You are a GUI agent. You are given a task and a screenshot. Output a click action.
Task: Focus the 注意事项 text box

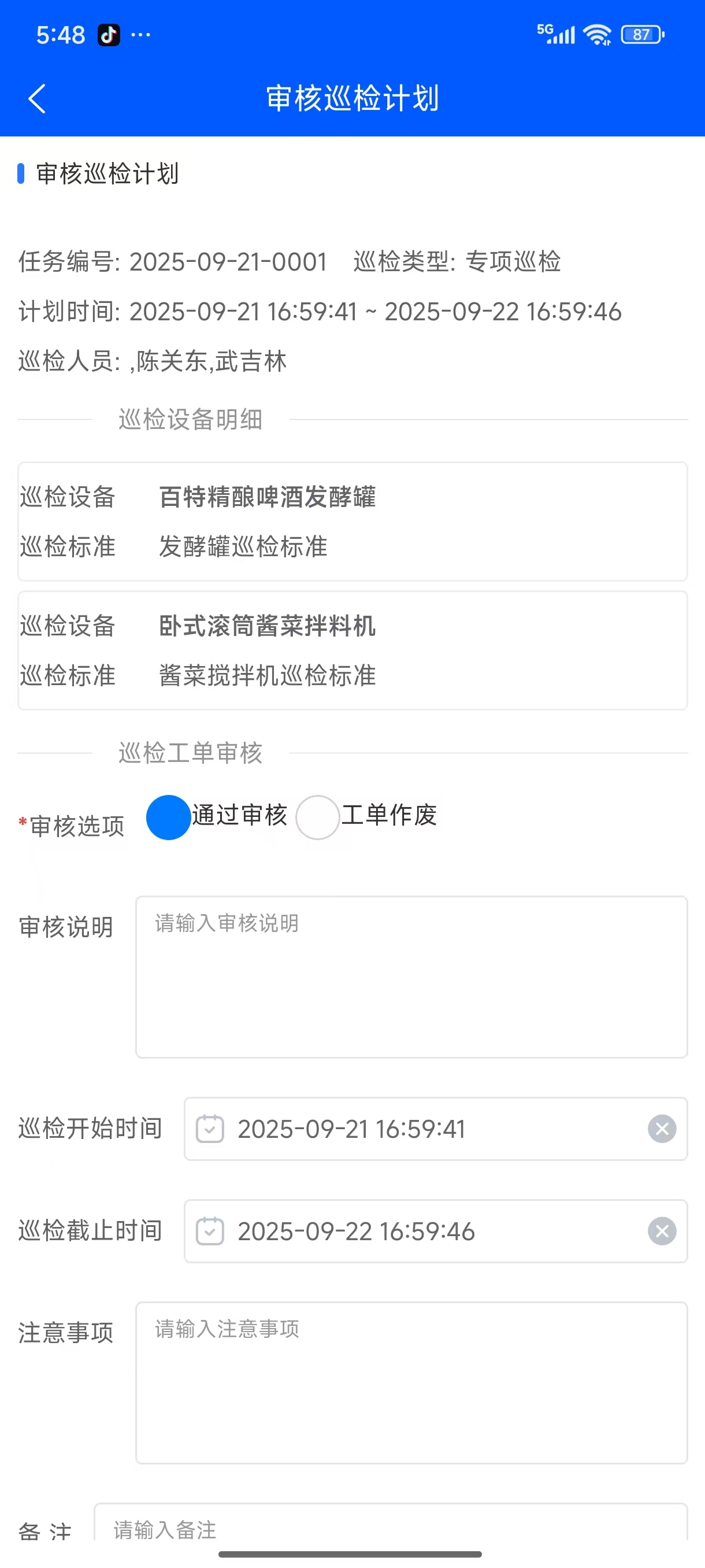[x=411, y=1382]
